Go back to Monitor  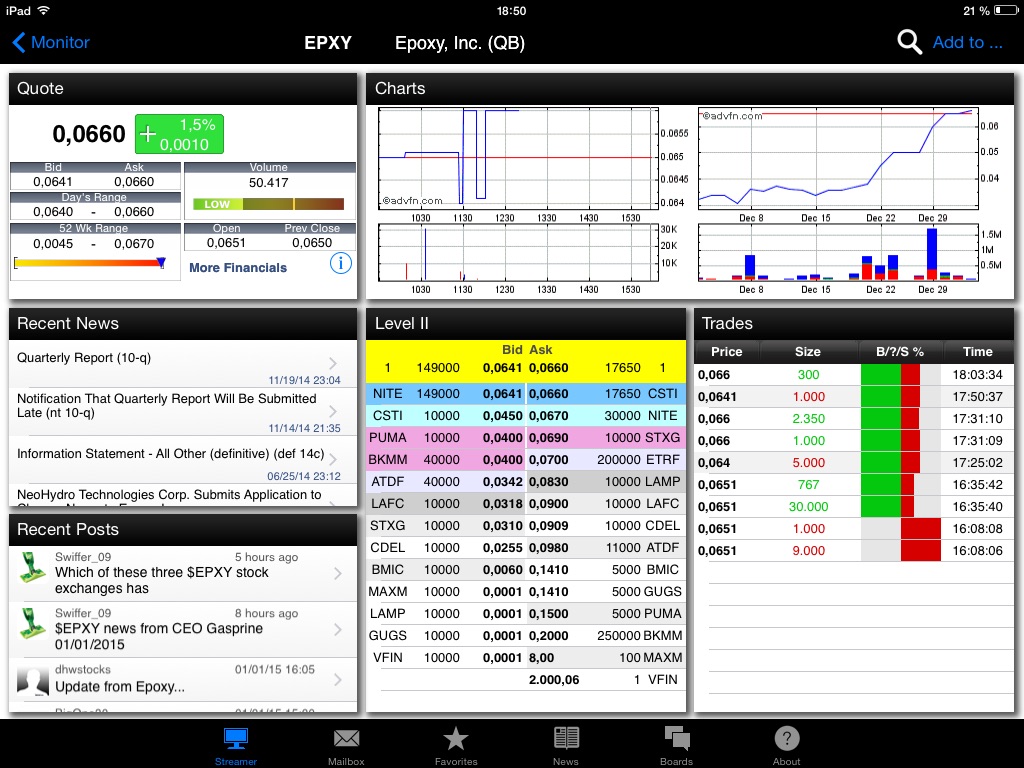point(50,42)
